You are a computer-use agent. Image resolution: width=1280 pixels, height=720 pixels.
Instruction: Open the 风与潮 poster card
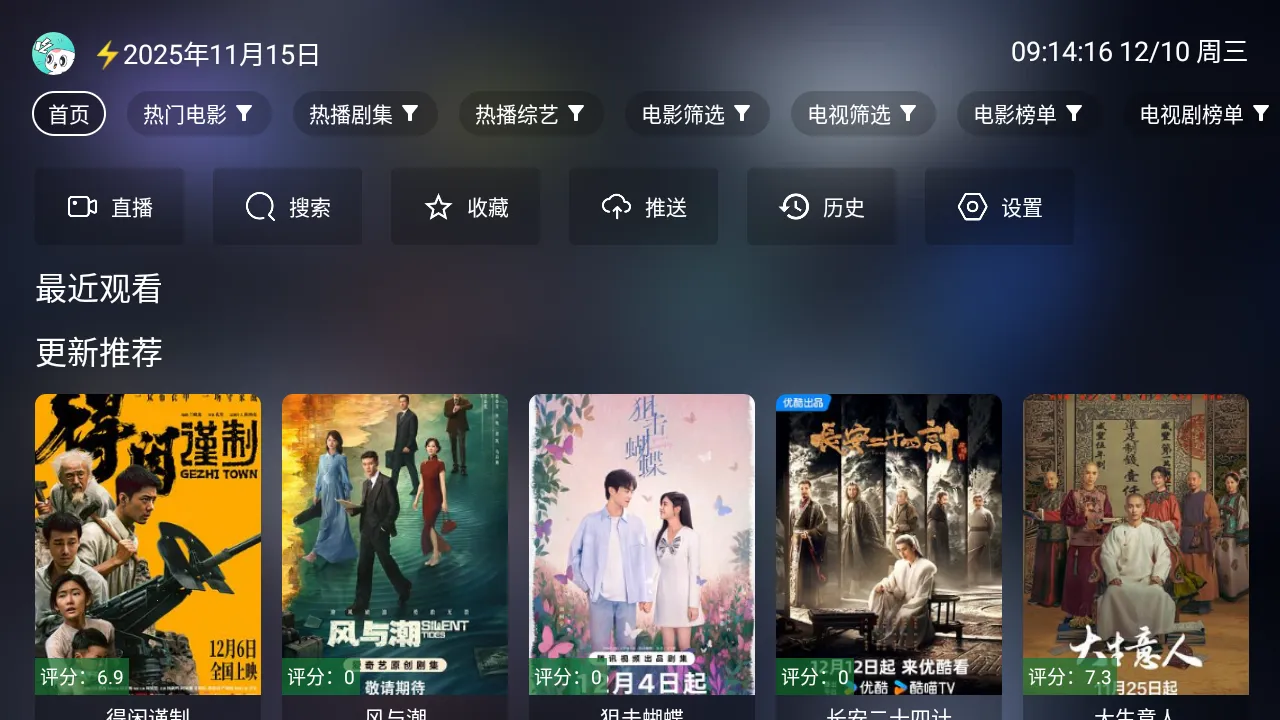point(395,545)
